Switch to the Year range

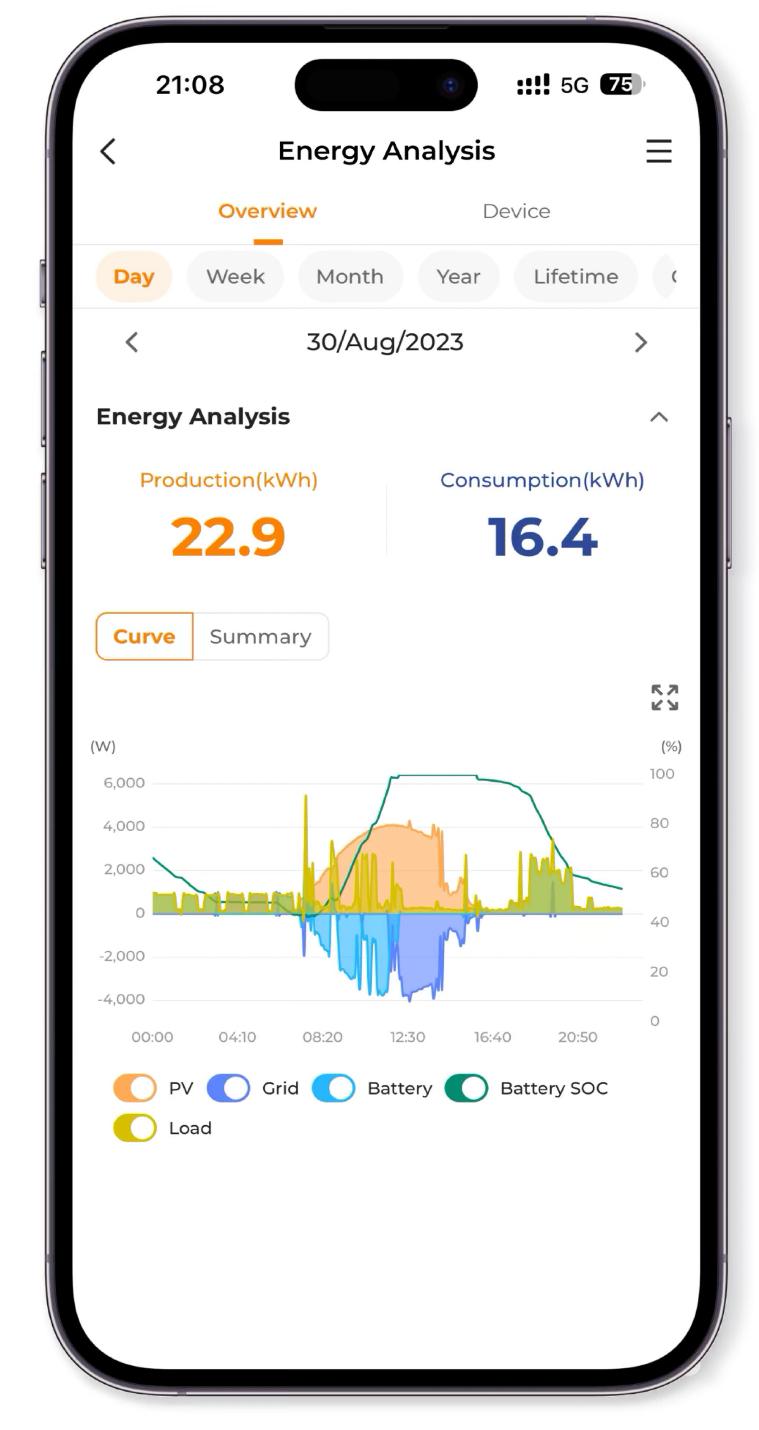458,277
